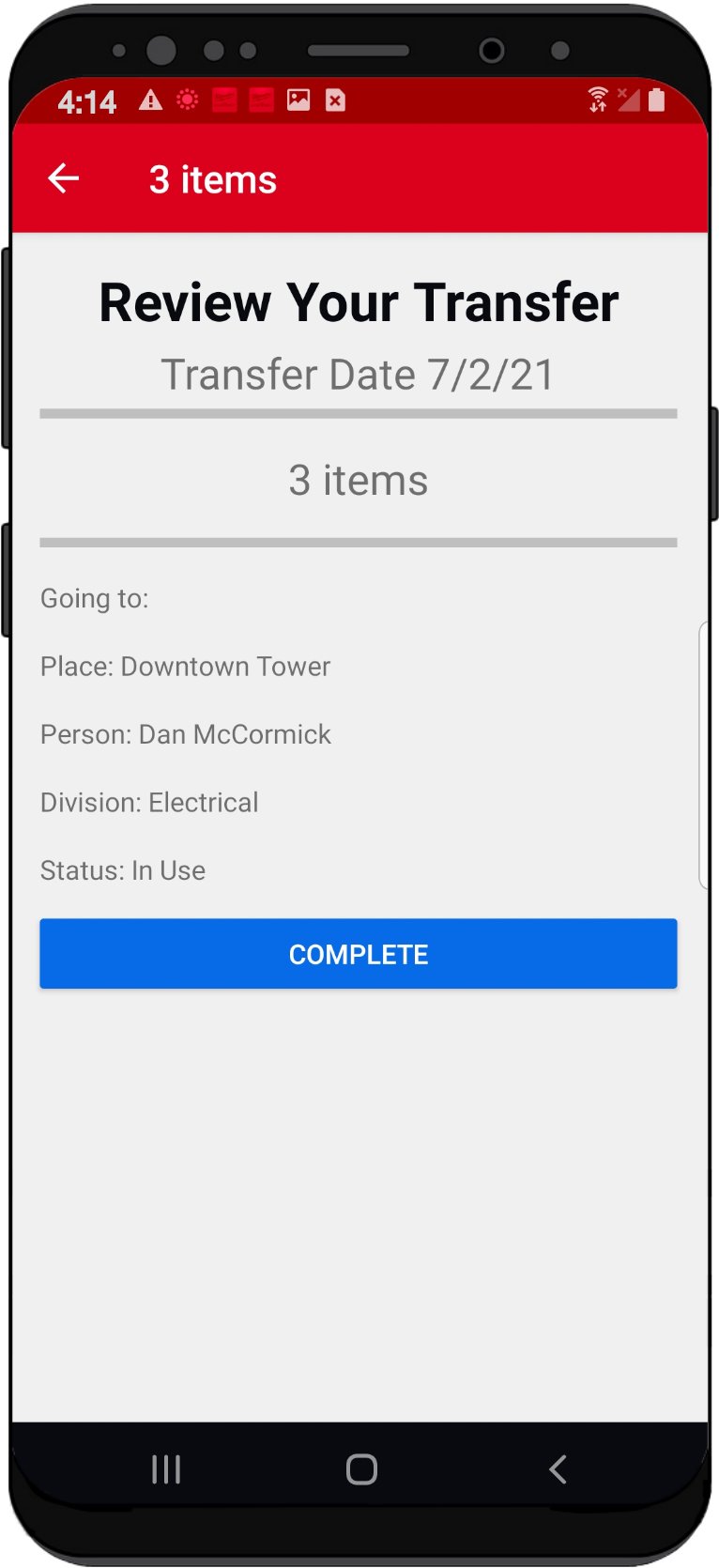Tap the image notification icon
Viewport: 719px width, 1568px height.
(x=298, y=100)
